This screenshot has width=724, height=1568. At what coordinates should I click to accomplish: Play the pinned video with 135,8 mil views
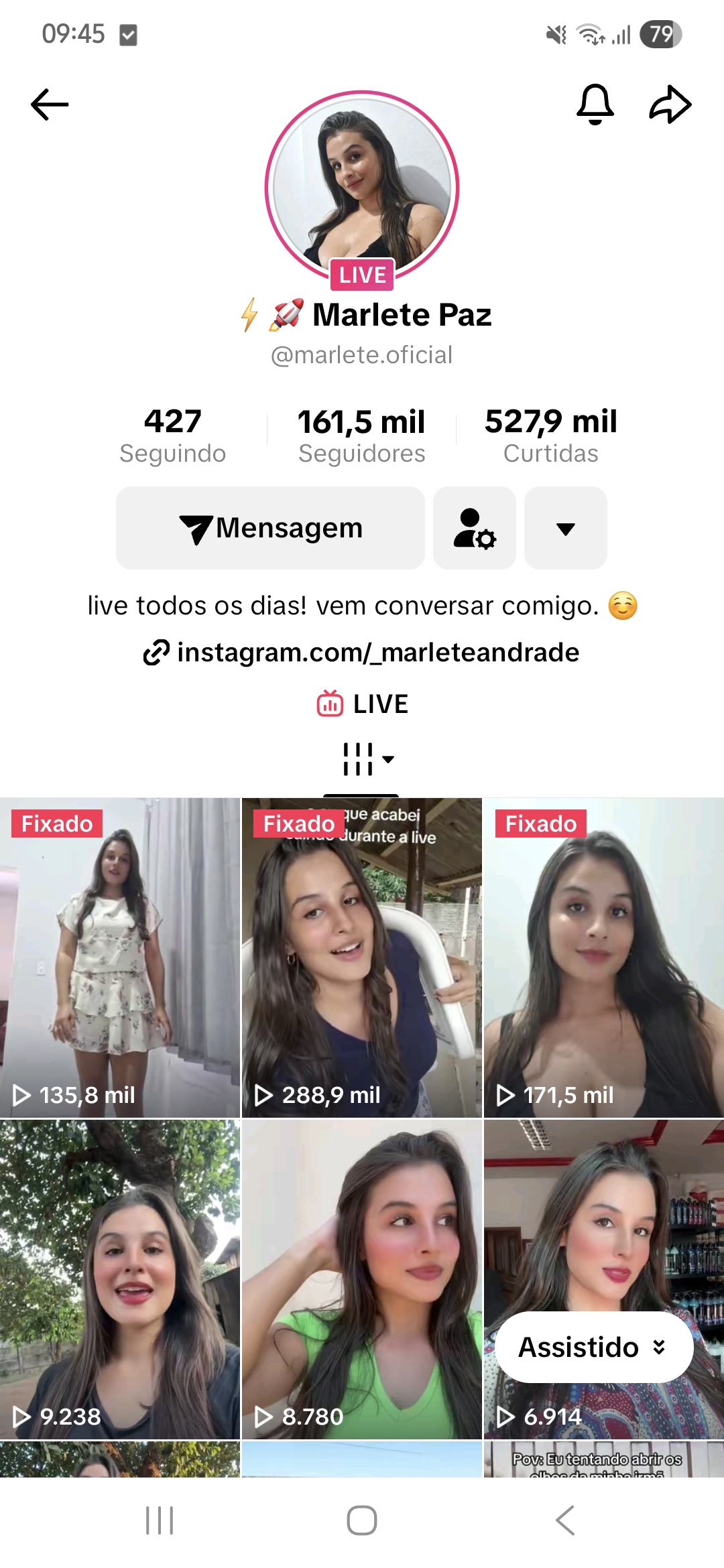point(120,958)
